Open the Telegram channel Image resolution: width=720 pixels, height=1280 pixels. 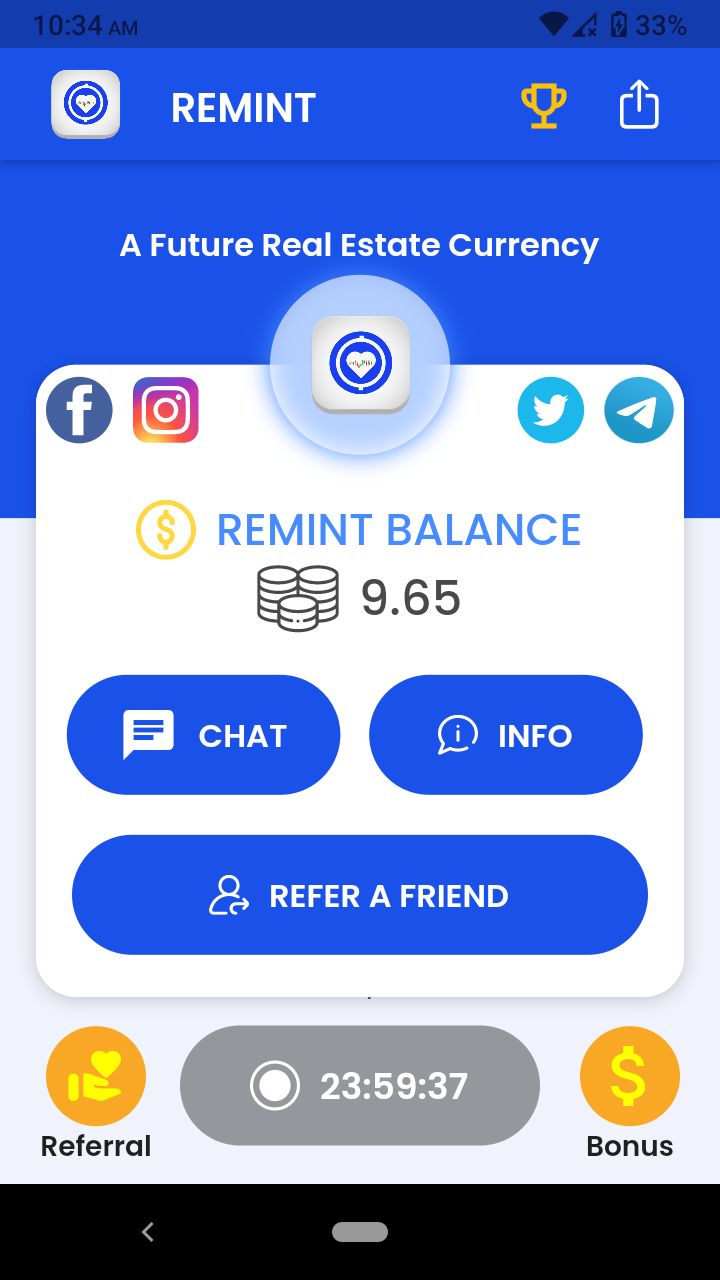click(639, 410)
